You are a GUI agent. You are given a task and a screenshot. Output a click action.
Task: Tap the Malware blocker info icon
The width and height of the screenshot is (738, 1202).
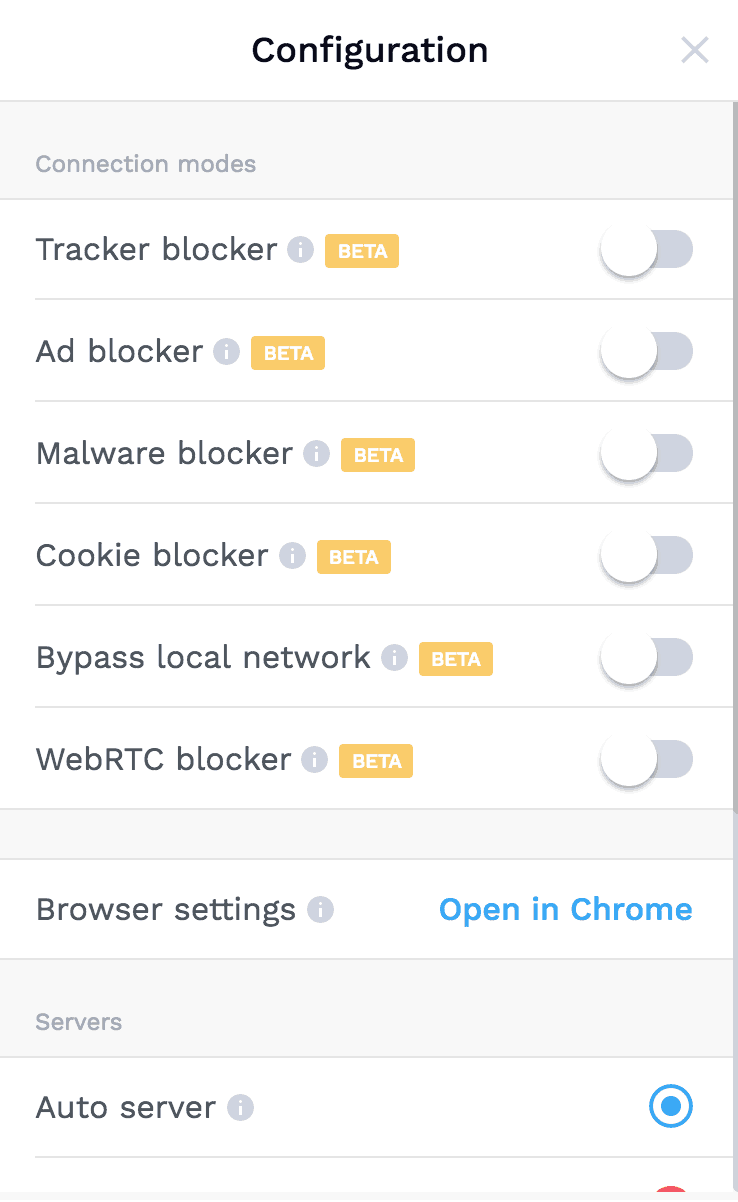coord(317,454)
